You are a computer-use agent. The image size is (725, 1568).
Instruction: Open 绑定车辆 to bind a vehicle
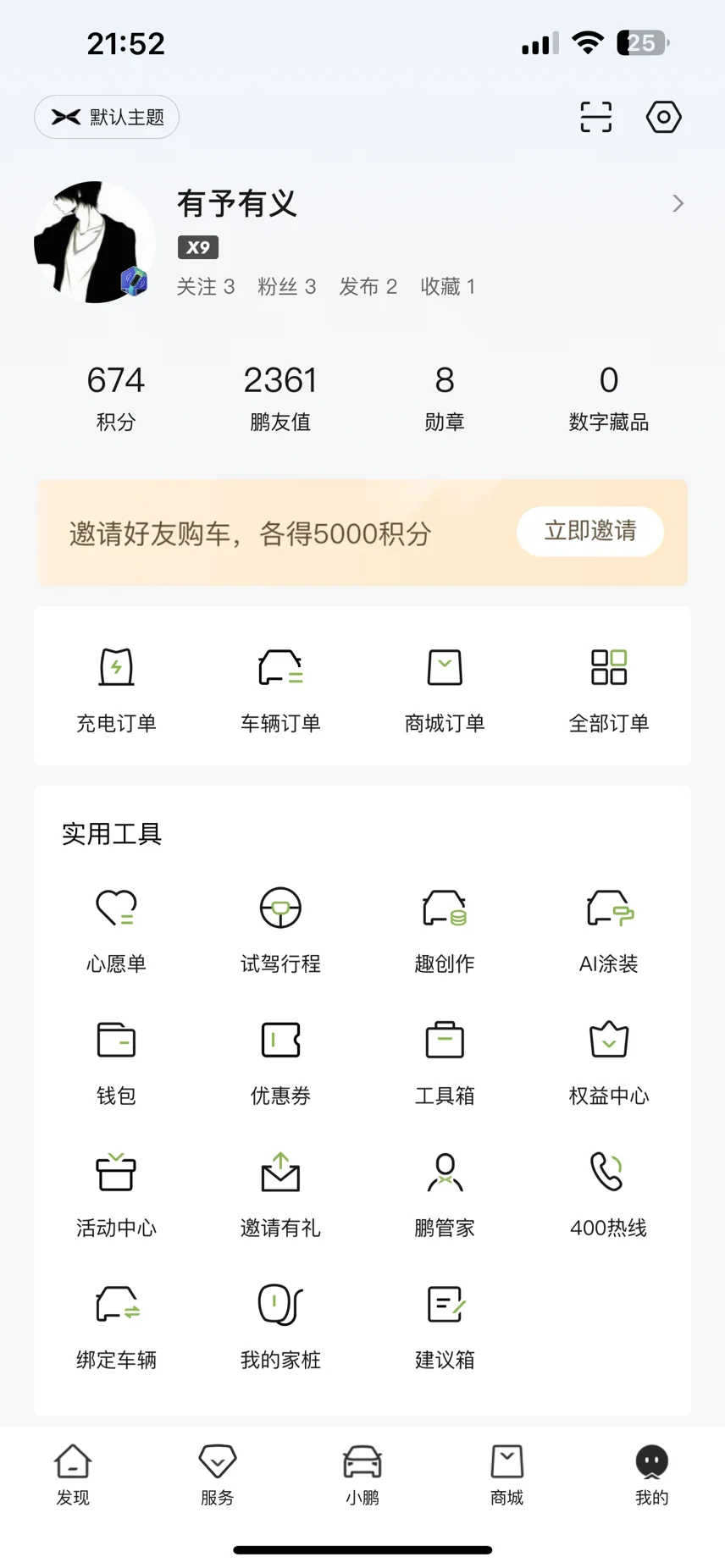click(116, 1323)
